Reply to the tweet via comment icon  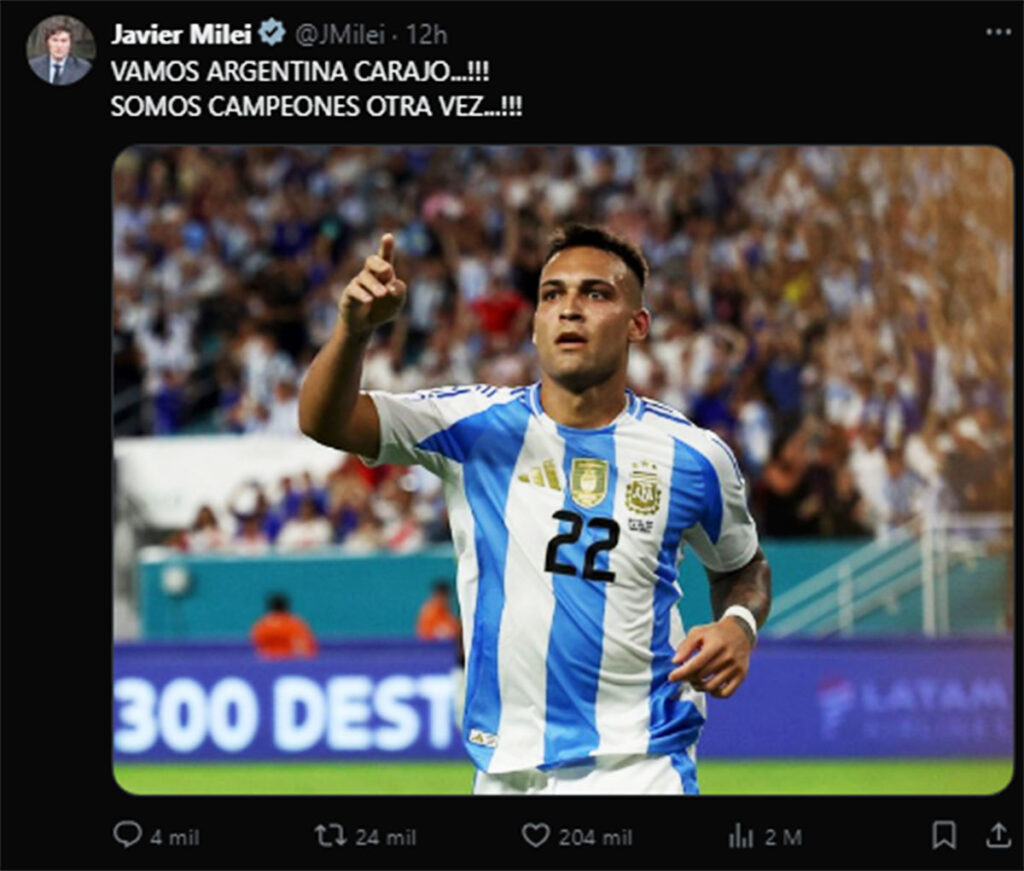pos(128,835)
